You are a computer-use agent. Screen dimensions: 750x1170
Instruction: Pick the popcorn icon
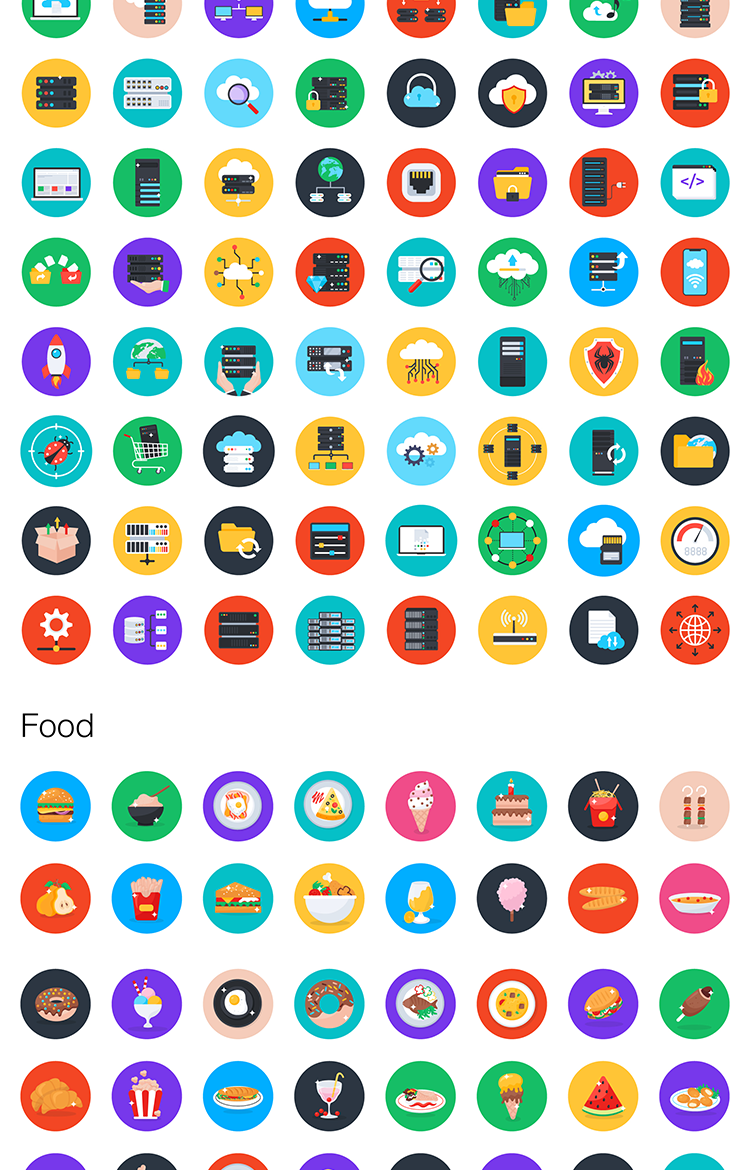pos(147,1096)
